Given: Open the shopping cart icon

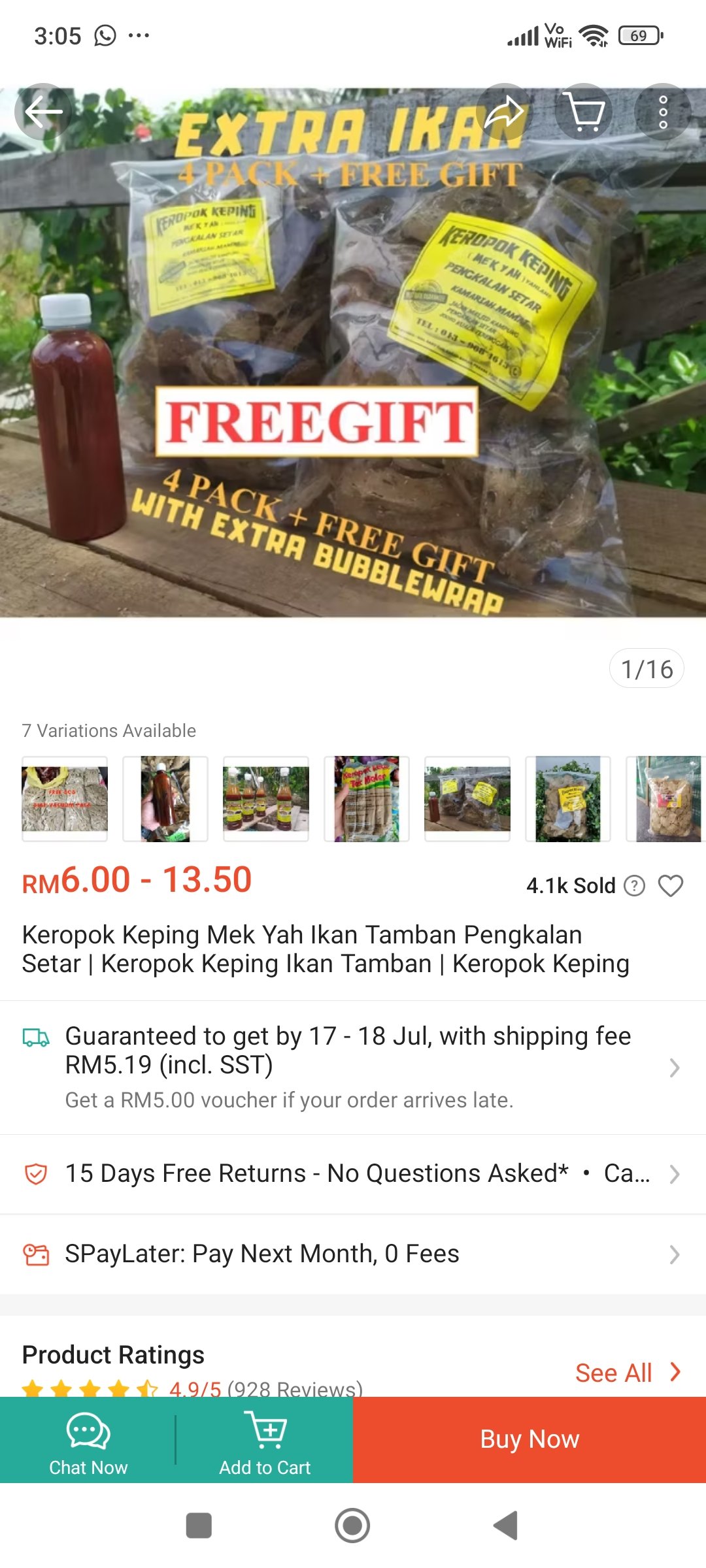Looking at the screenshot, I should (x=584, y=112).
